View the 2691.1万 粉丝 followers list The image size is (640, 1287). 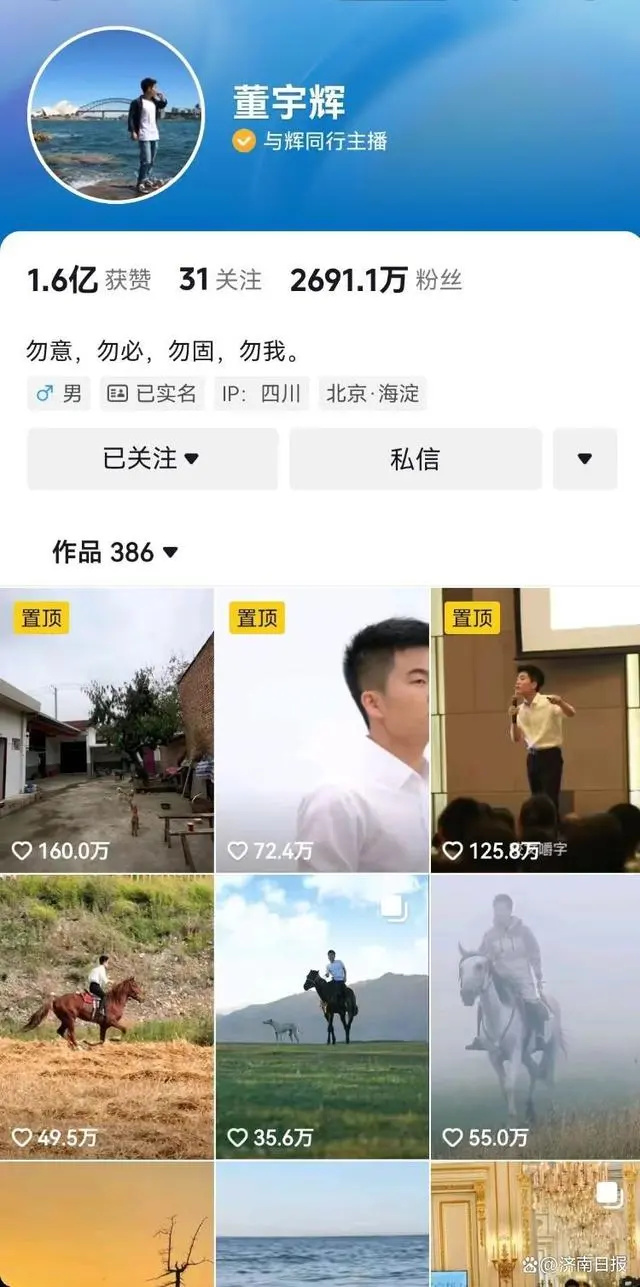pos(375,281)
